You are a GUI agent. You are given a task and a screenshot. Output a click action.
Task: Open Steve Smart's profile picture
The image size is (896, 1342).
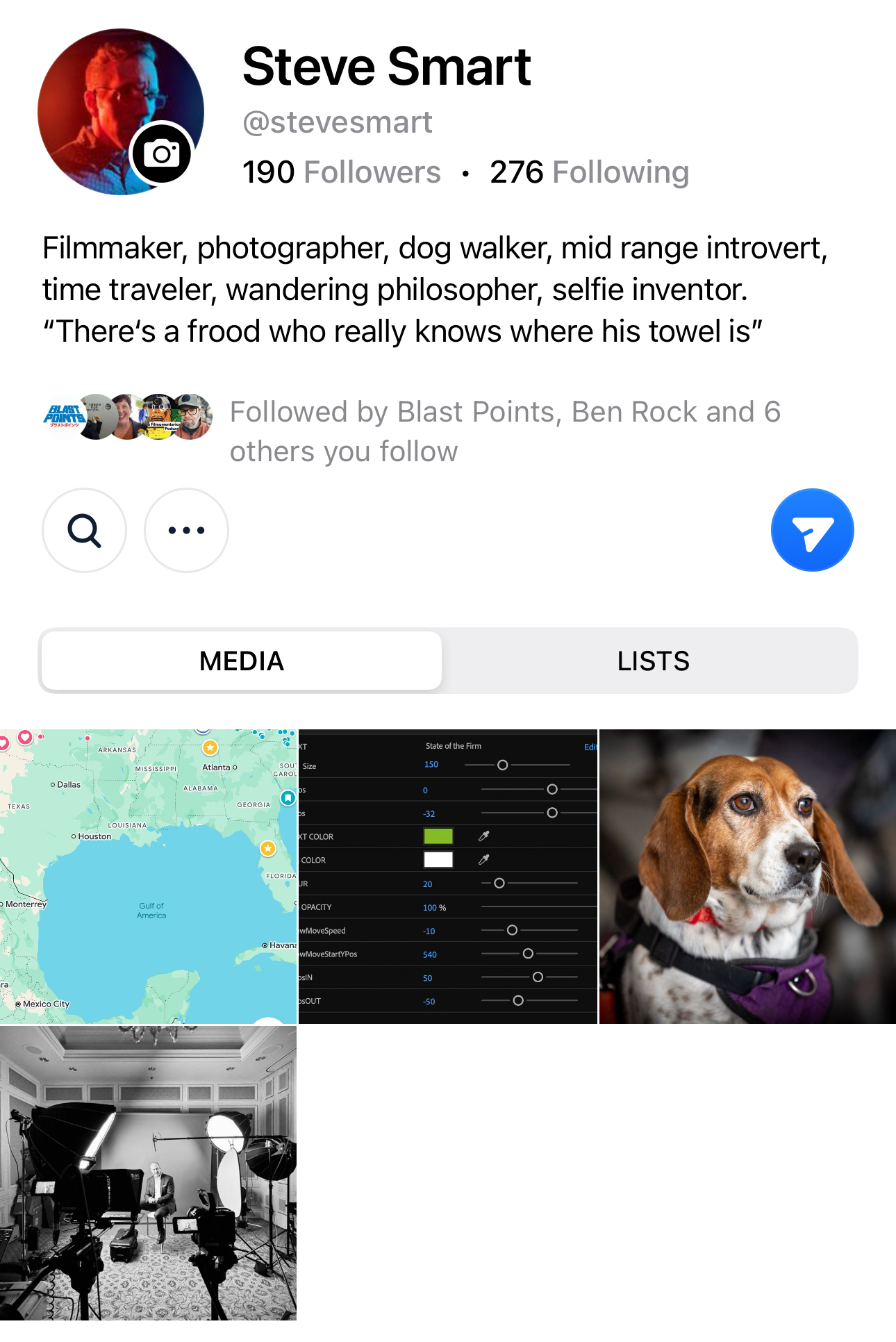pyautogui.click(x=104, y=97)
